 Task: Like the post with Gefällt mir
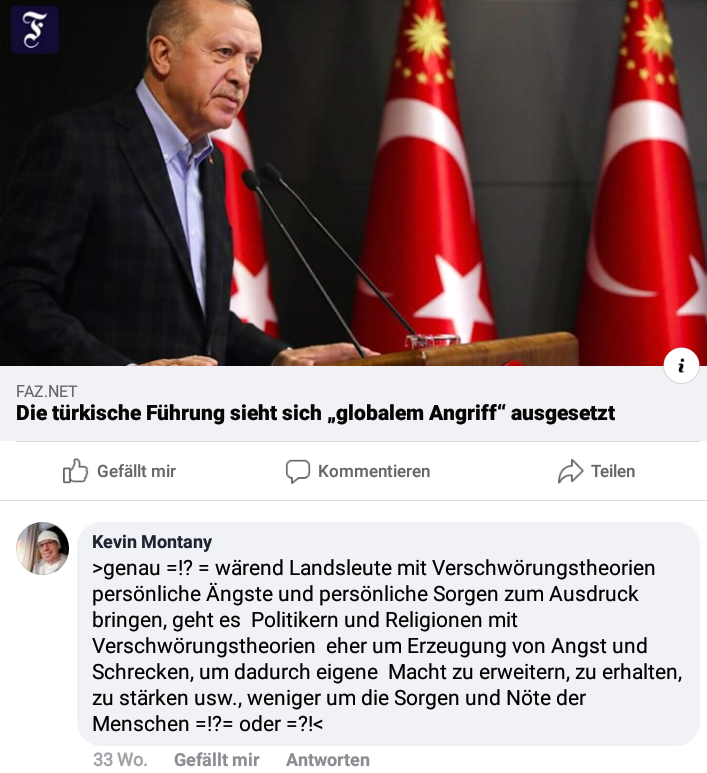pyautogui.click(x=119, y=471)
